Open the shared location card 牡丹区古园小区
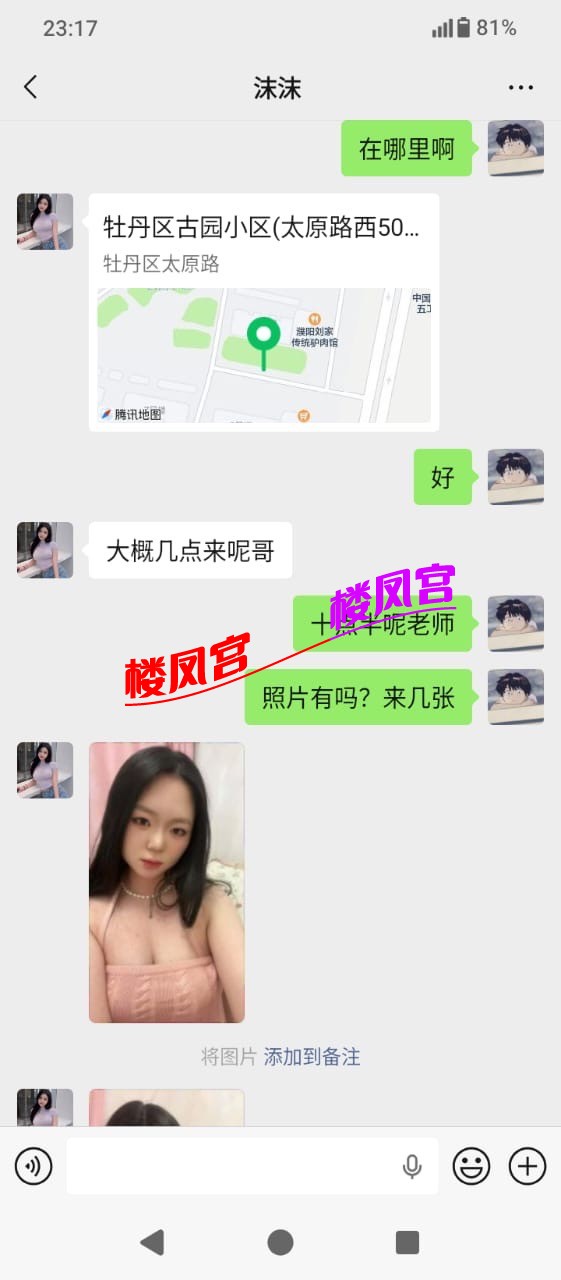 pos(264,313)
